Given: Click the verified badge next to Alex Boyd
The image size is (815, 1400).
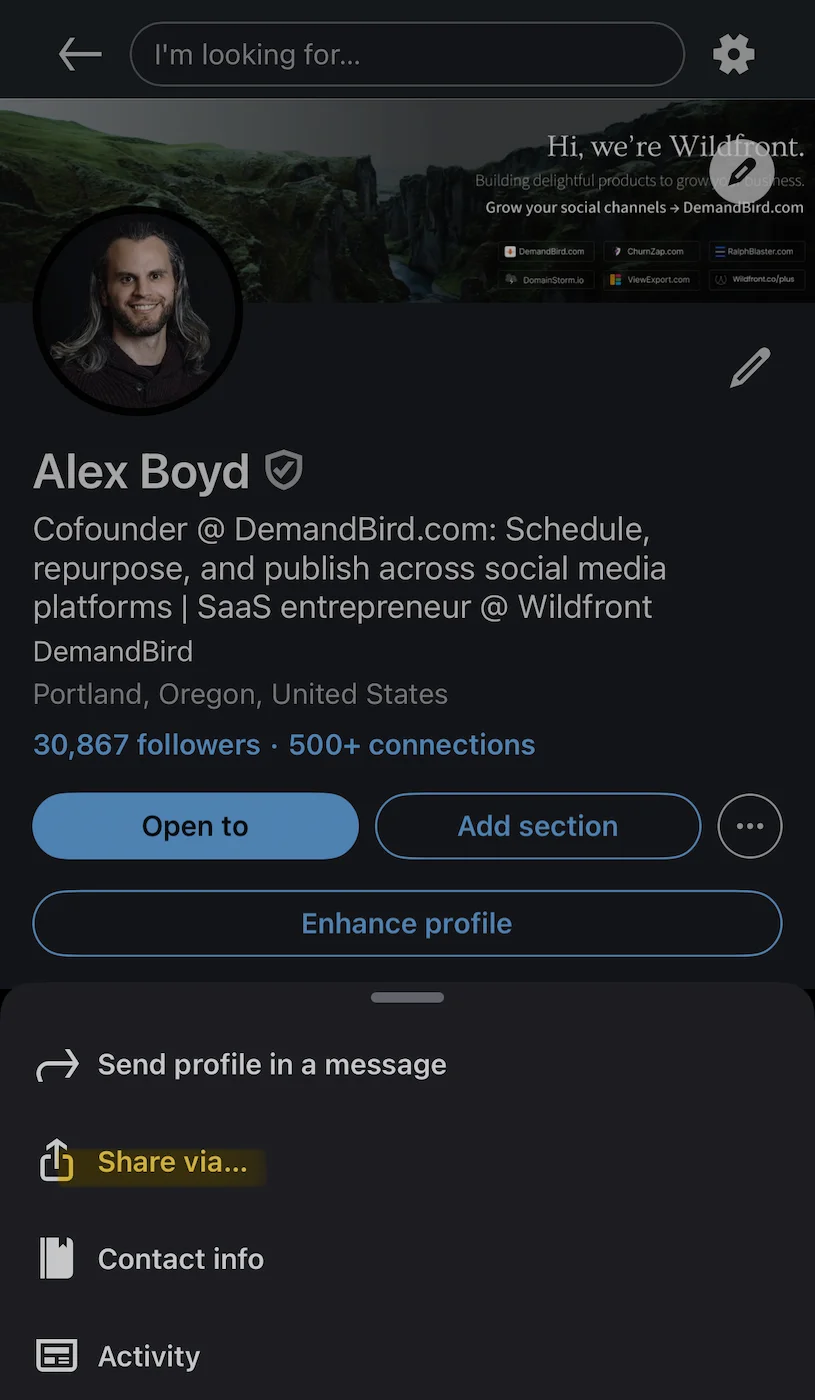Looking at the screenshot, I should coord(283,469).
